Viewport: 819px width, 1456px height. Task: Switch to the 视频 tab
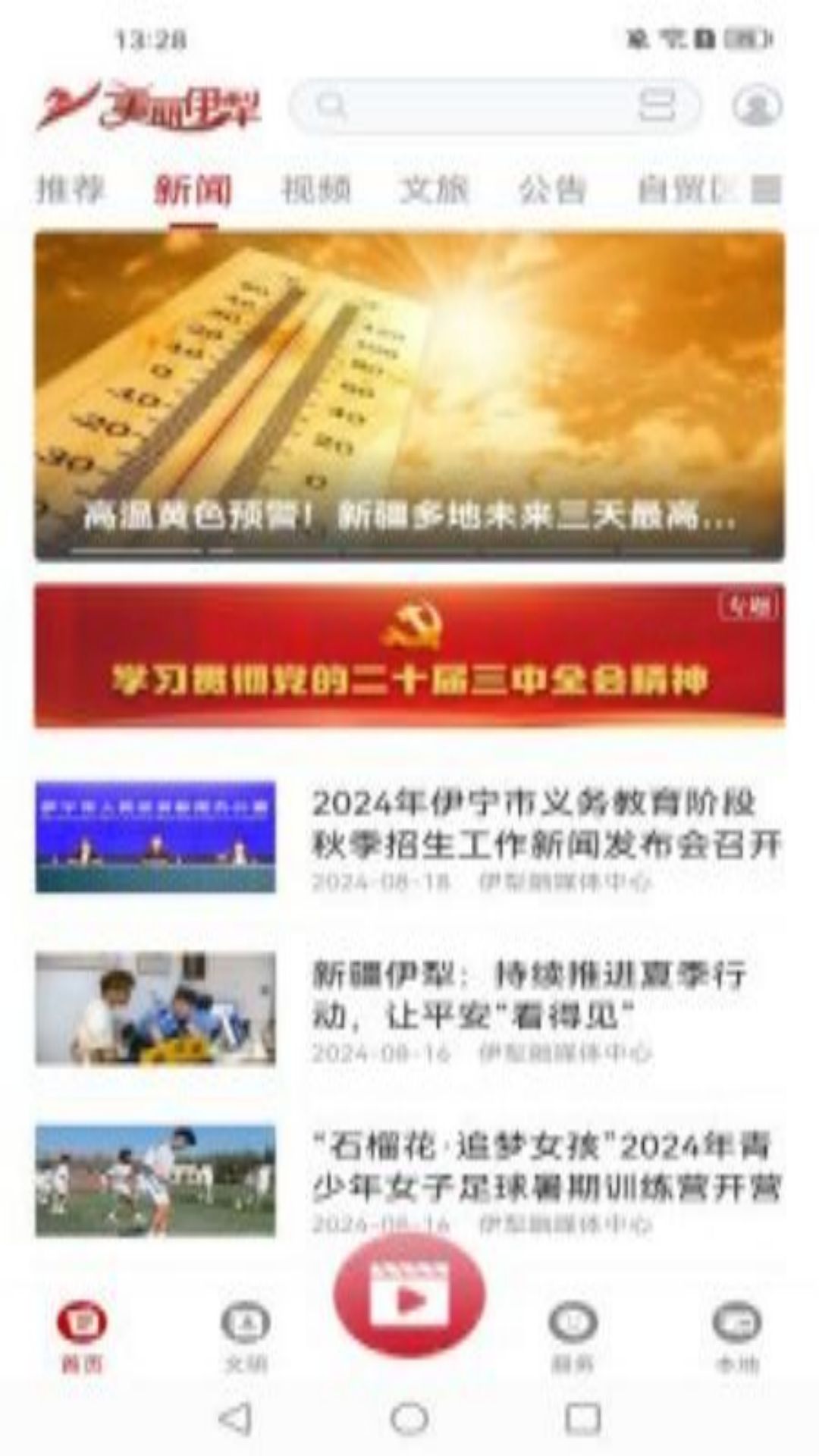tap(316, 190)
